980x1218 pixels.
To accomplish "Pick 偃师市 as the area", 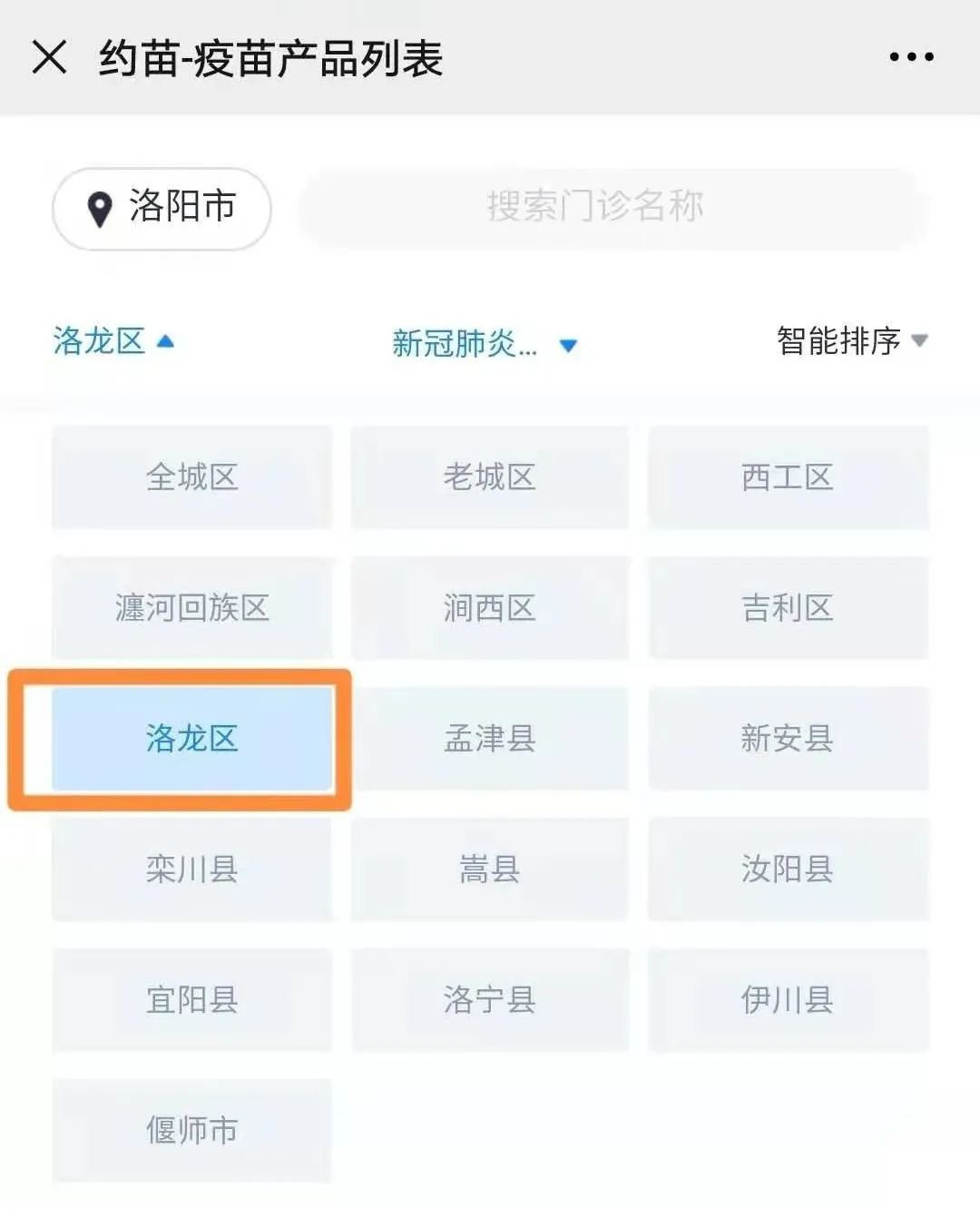I will click(191, 1131).
